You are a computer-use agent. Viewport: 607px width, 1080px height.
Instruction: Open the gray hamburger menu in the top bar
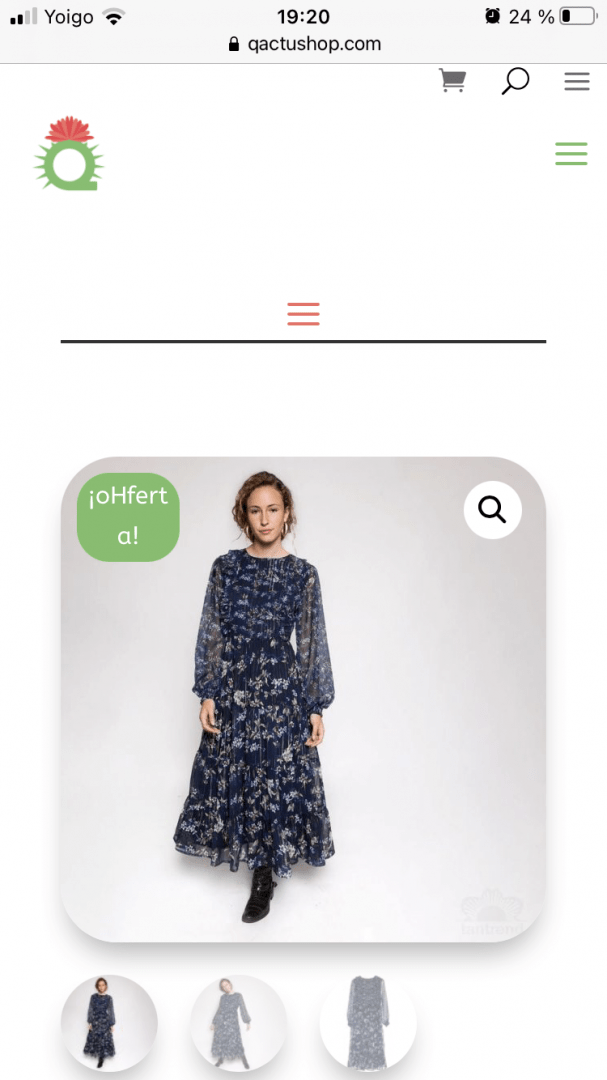(x=577, y=81)
